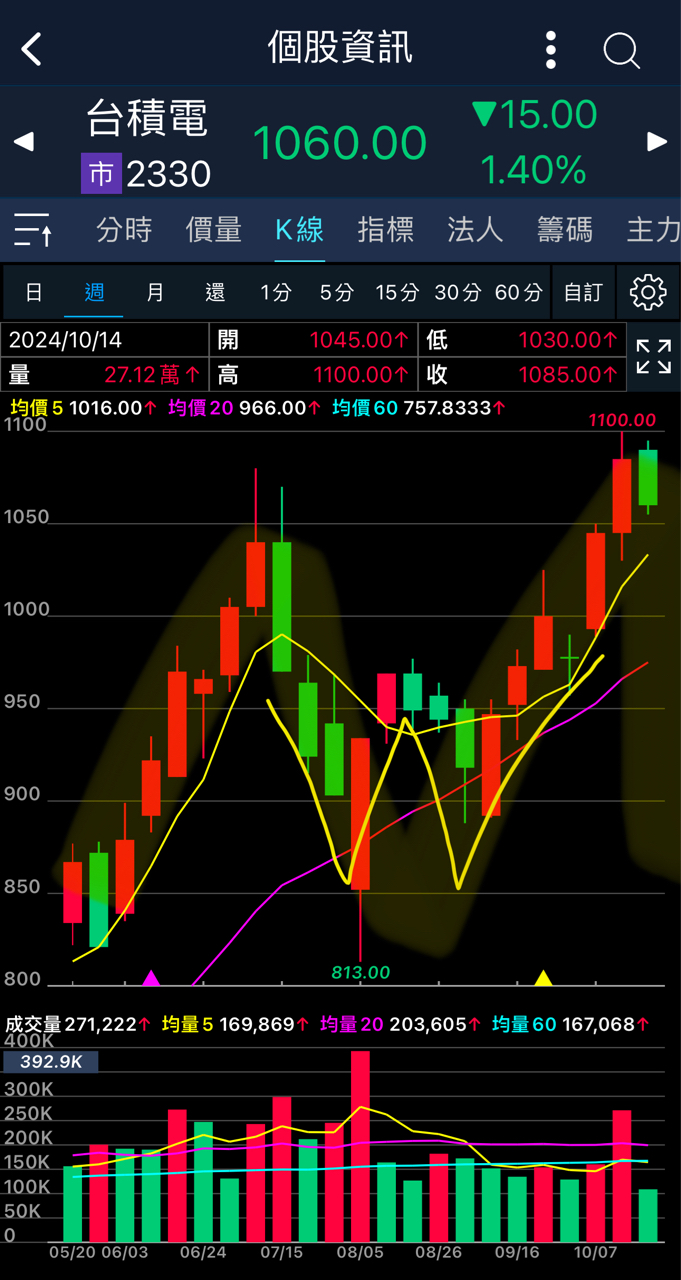
Task: Open stock search
Action: tap(621, 49)
